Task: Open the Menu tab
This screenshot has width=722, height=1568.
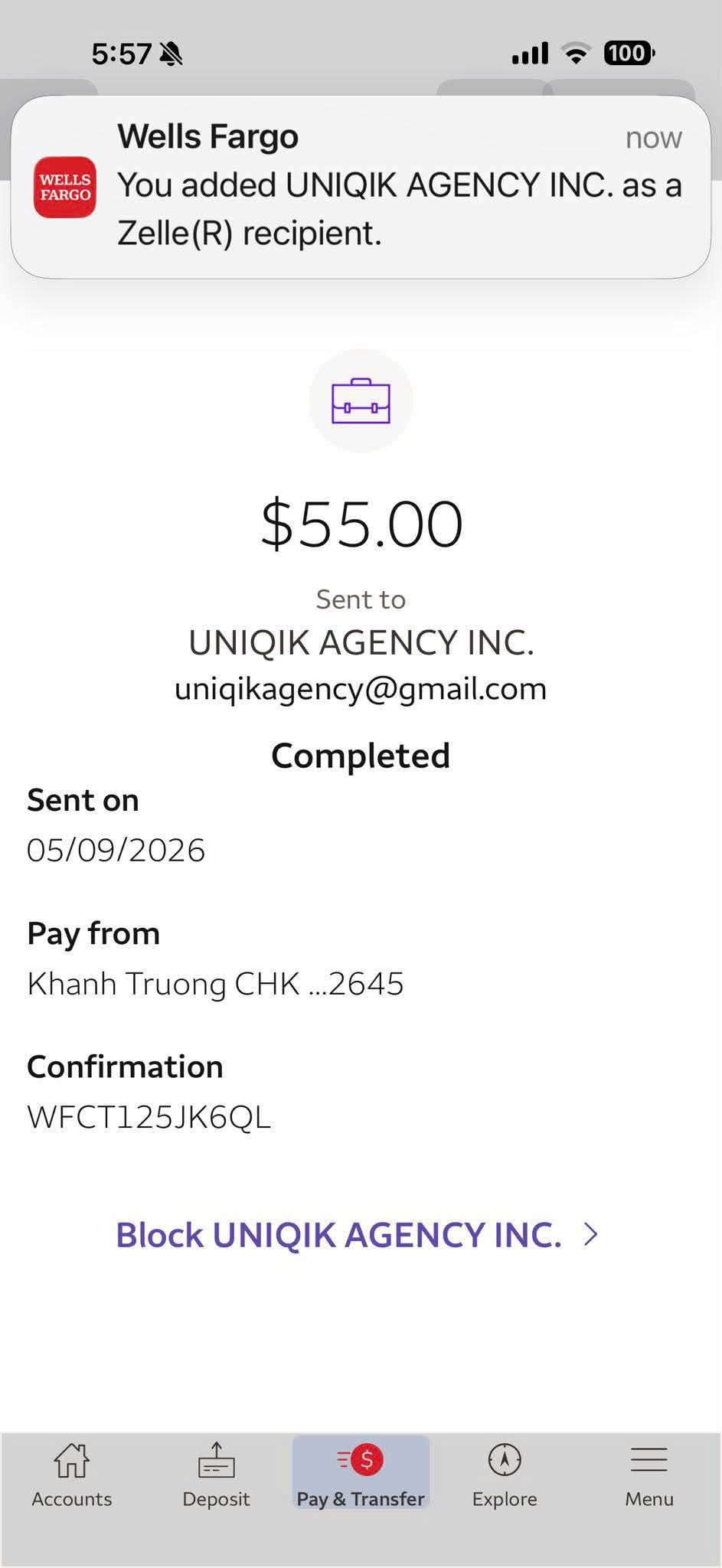Action: [649, 1475]
